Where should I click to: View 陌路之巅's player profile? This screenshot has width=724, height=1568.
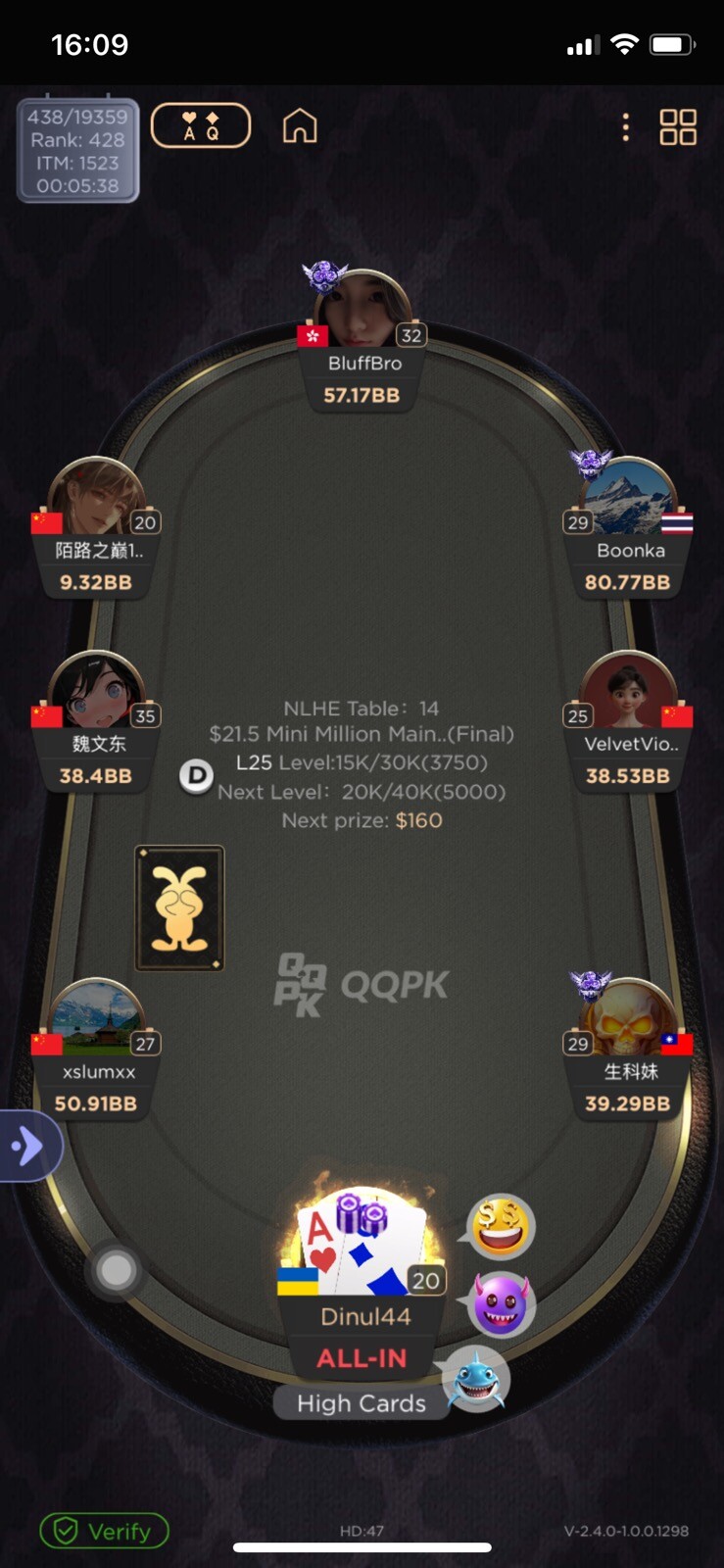(97, 498)
